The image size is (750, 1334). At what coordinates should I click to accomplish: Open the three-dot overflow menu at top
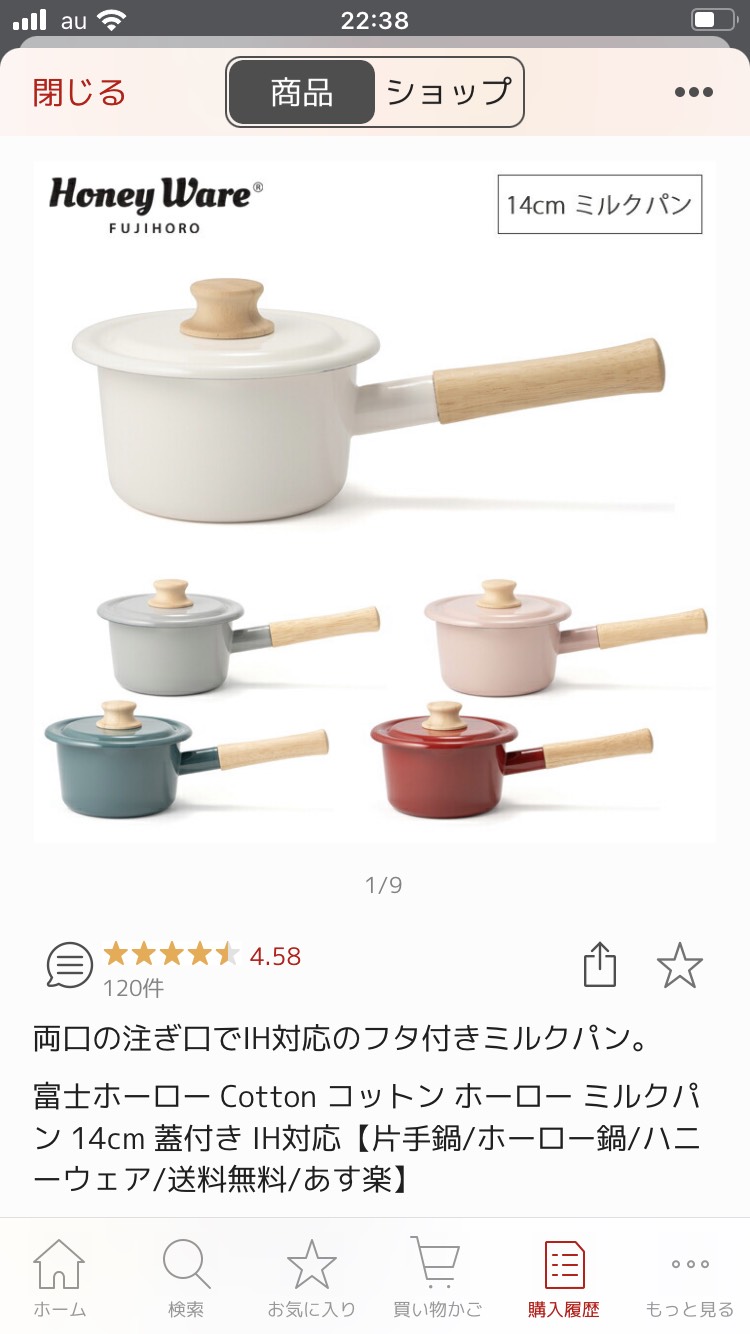pos(693,92)
